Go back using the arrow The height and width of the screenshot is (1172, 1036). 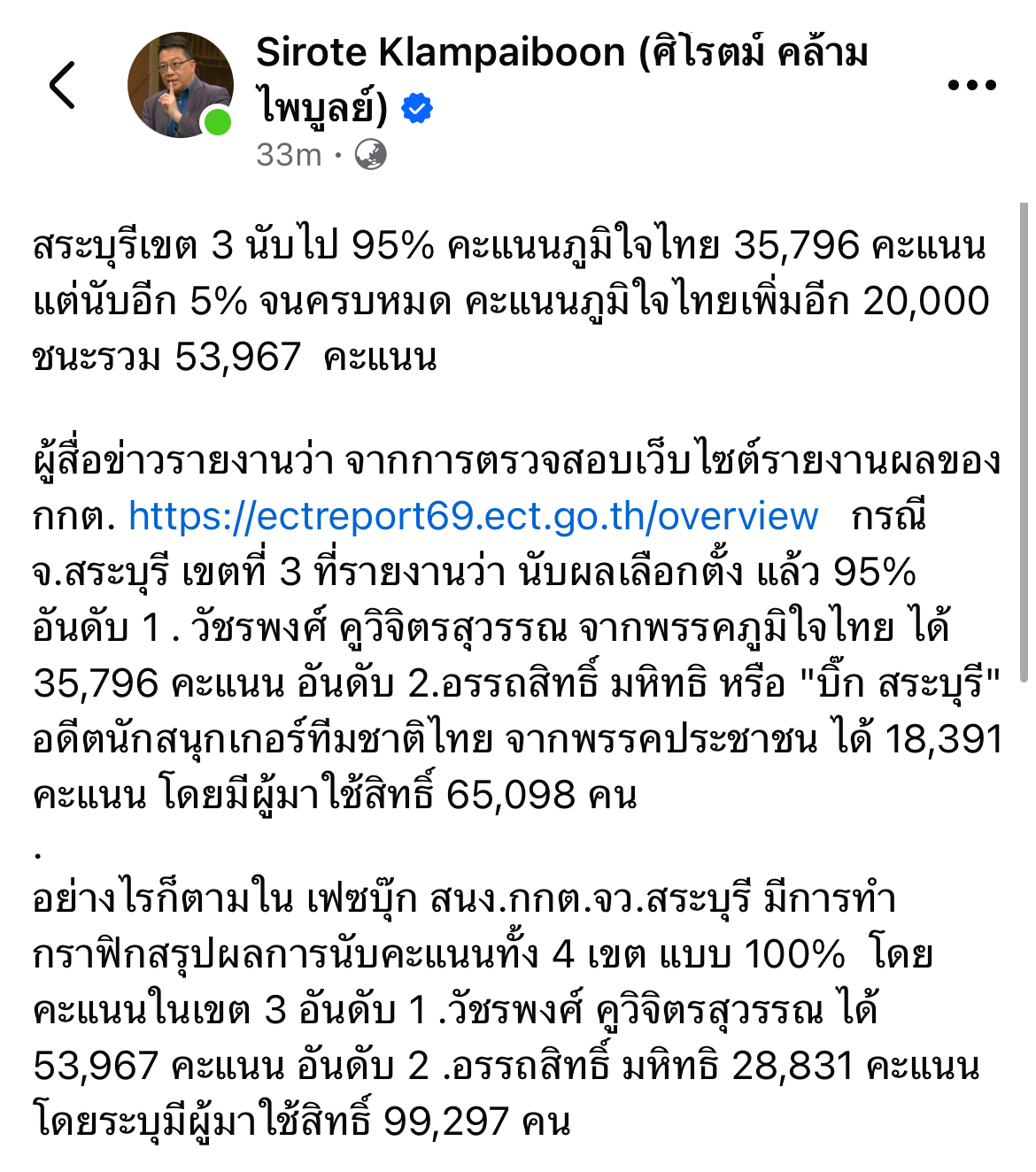tap(63, 86)
